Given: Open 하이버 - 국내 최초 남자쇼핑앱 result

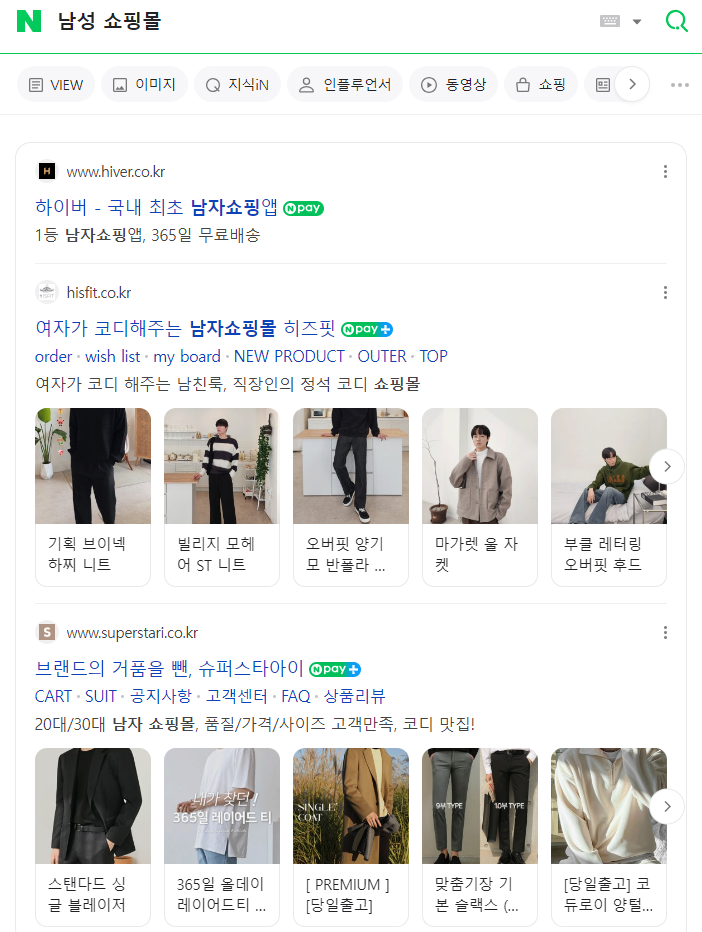Looking at the screenshot, I should [156, 208].
